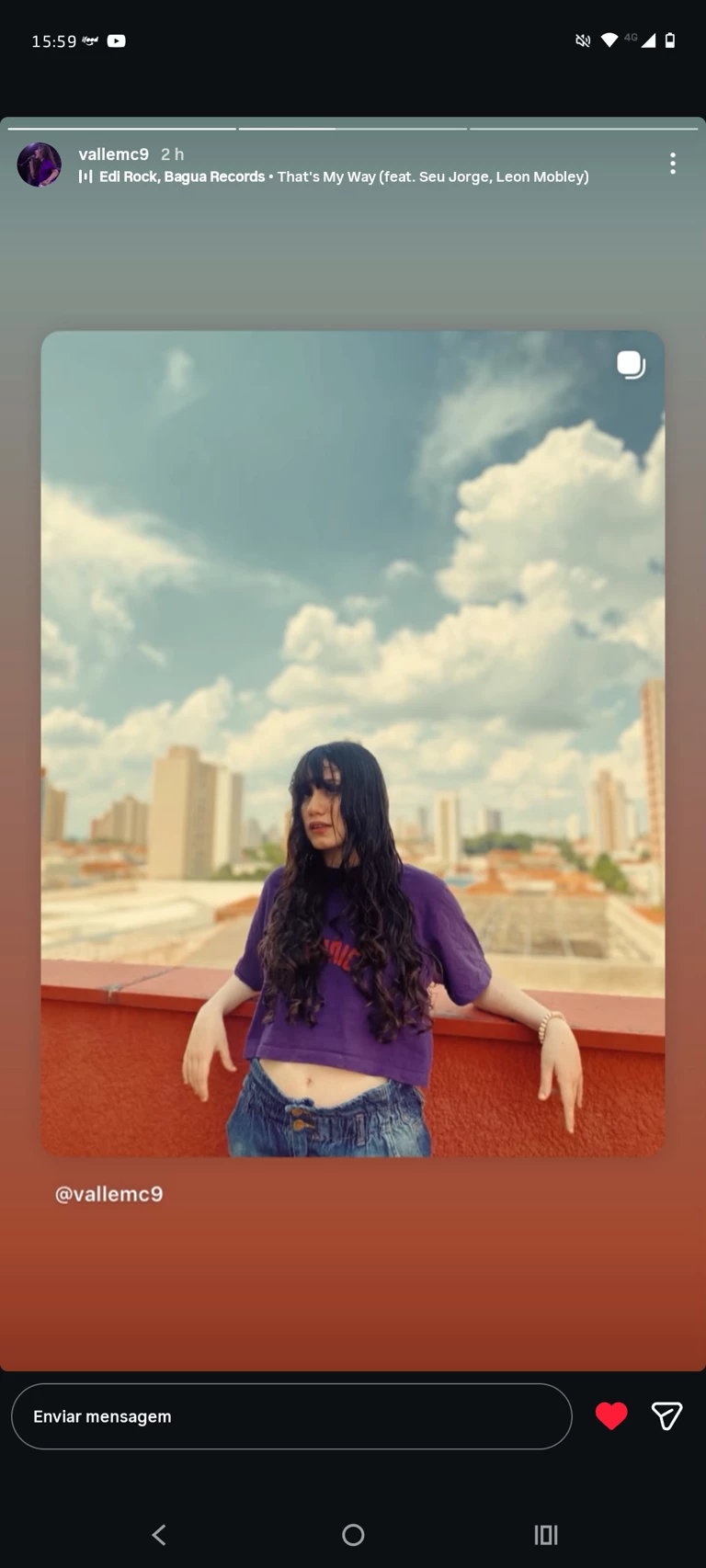The image size is (706, 1568).
Task: Open the reshared post in the story
Action: click(x=353, y=743)
